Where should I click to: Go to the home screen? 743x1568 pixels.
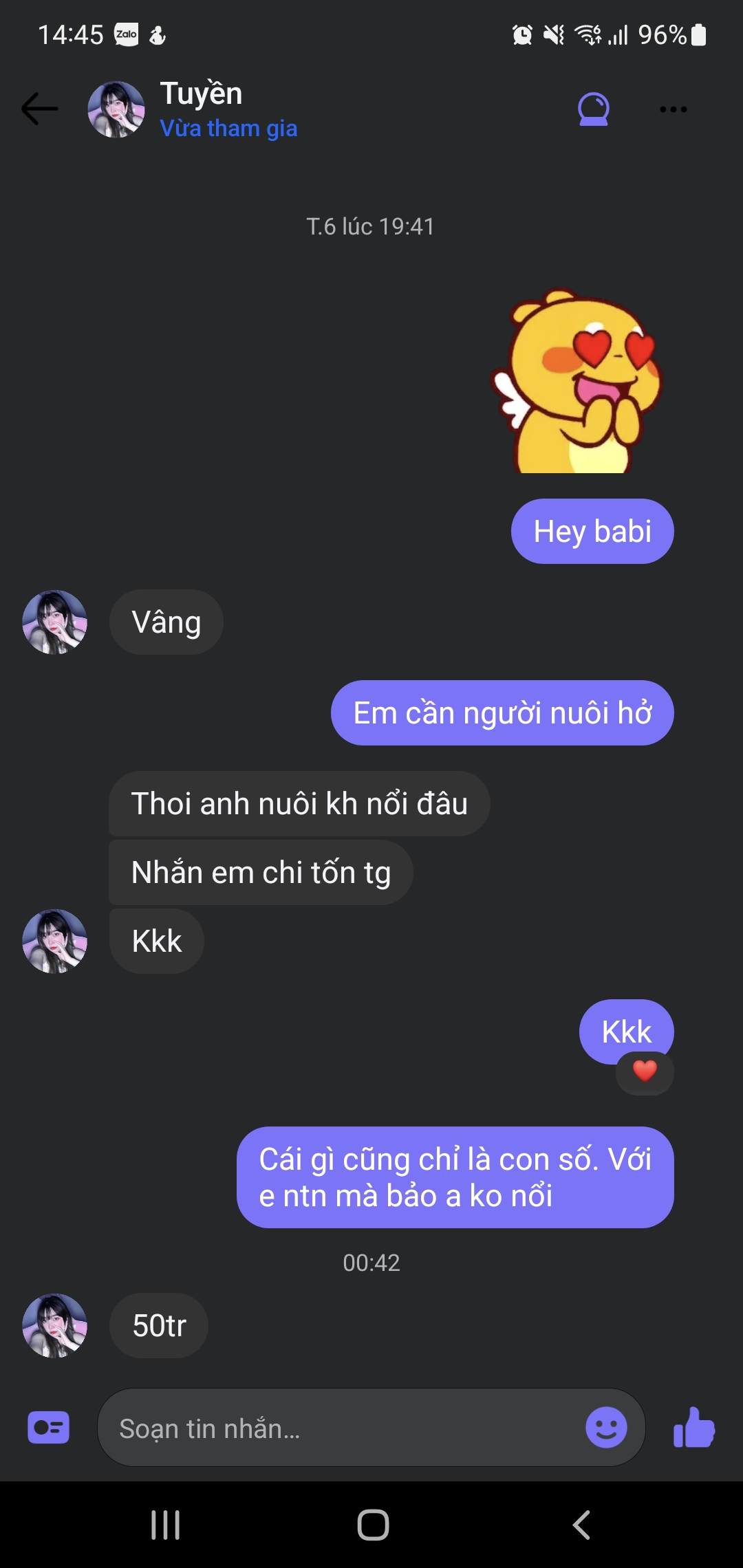point(373,1525)
